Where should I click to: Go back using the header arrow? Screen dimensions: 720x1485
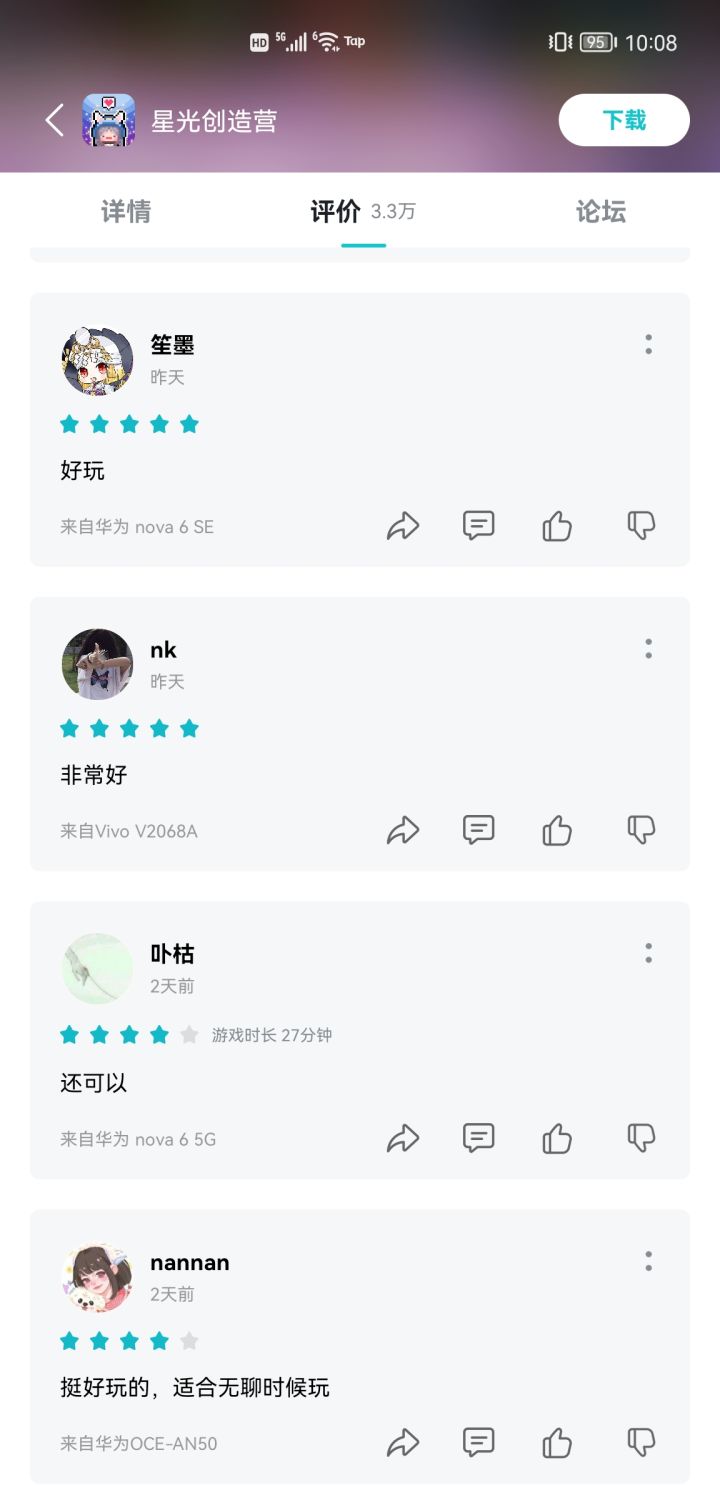[55, 120]
